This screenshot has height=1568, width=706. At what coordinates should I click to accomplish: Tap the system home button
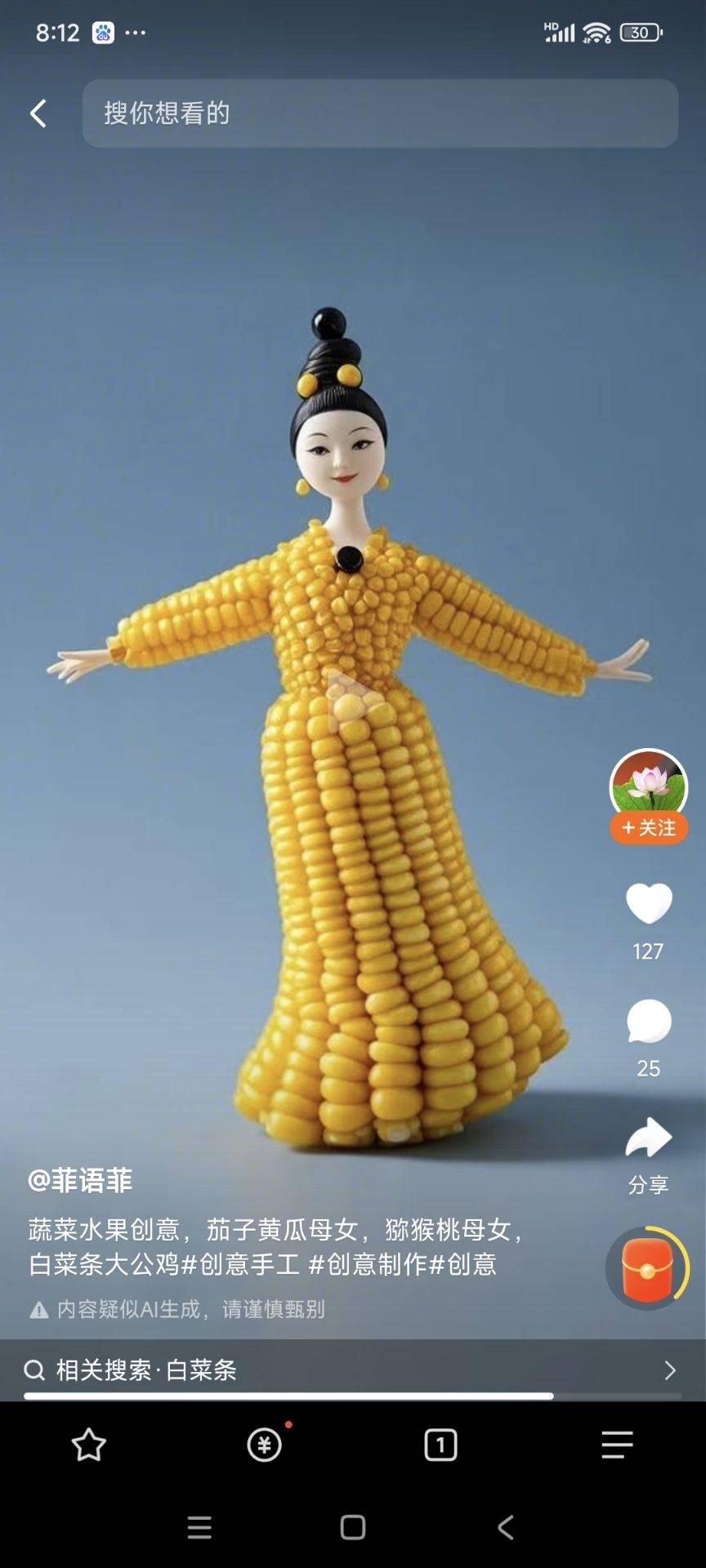[x=353, y=1527]
